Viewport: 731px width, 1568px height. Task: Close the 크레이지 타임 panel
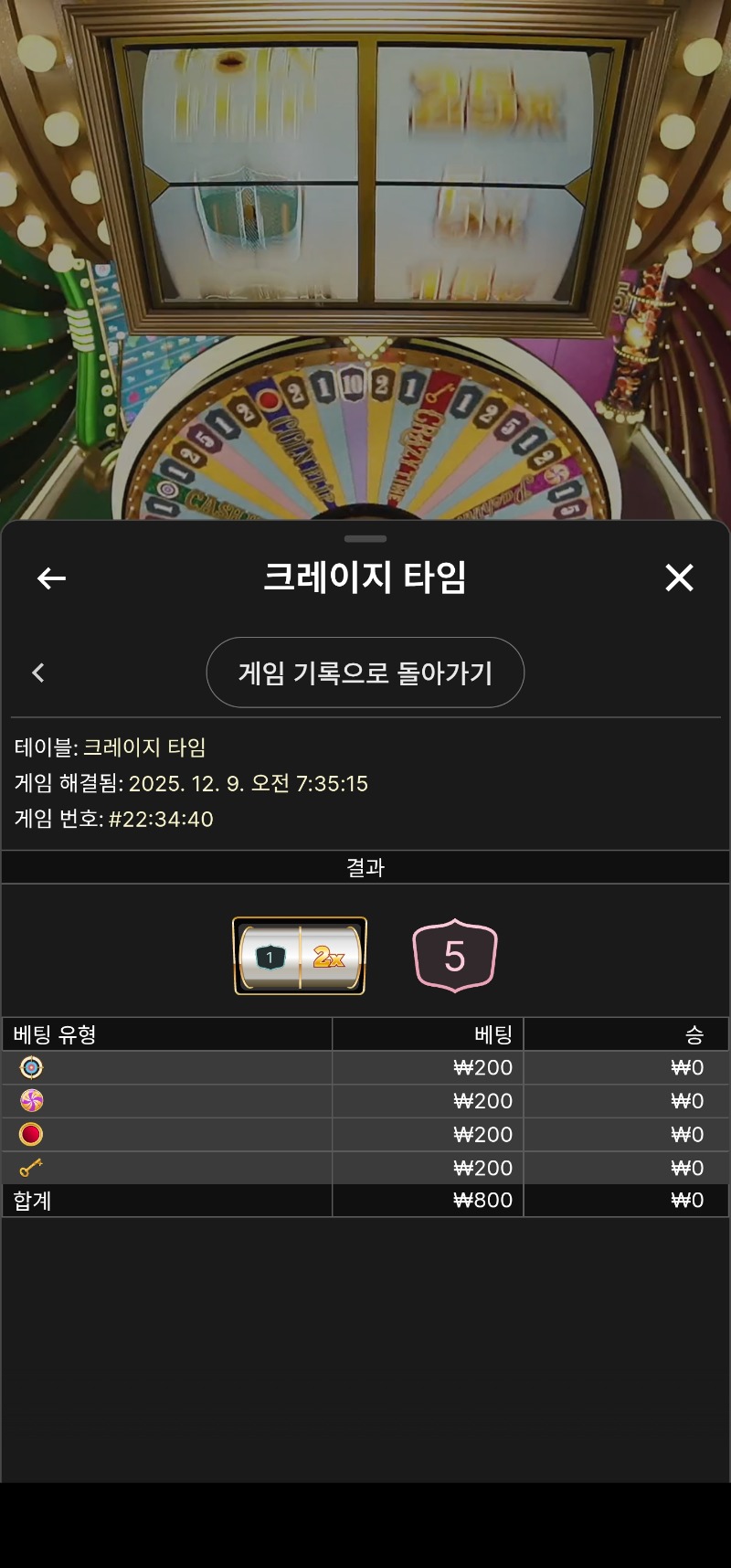point(679,577)
